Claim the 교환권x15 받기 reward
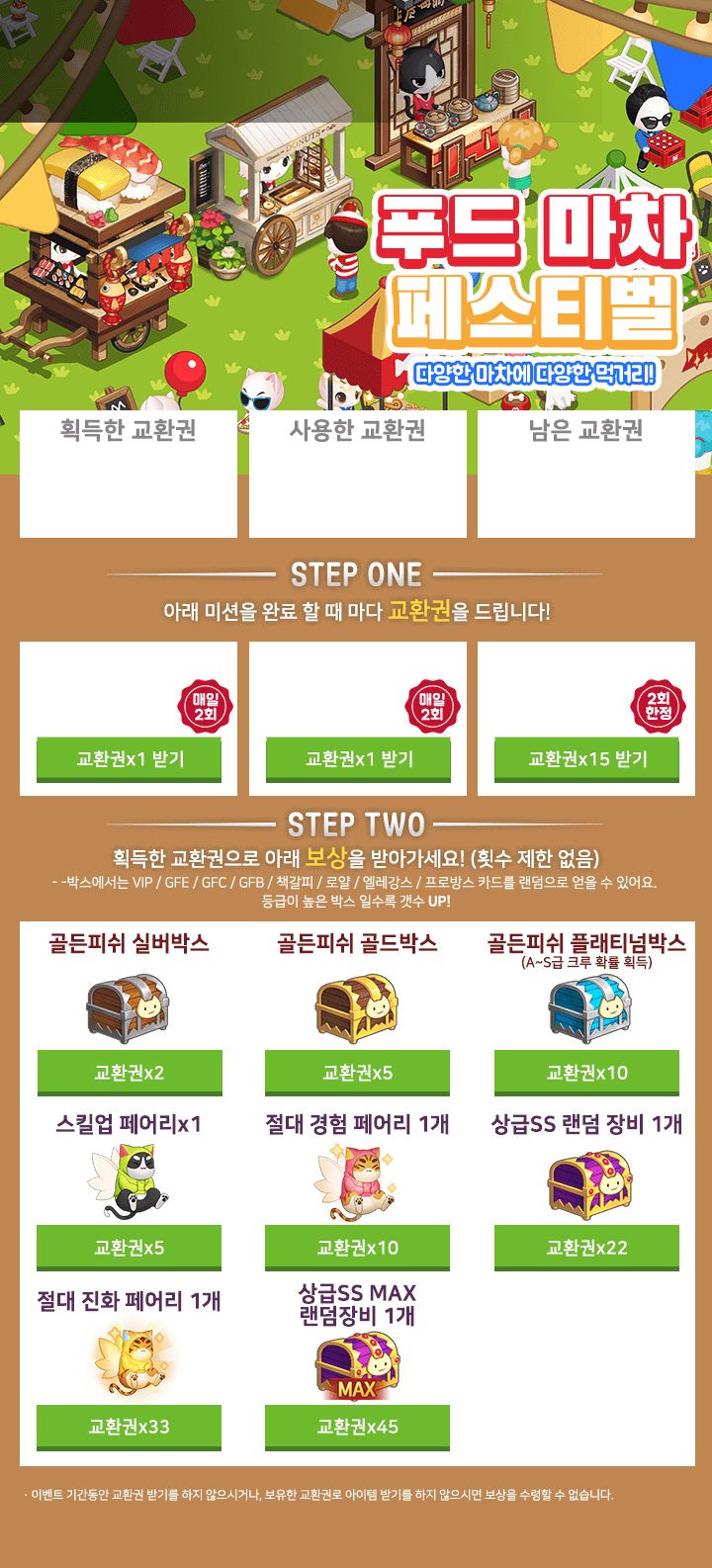This screenshot has height=1568, width=712. click(586, 759)
